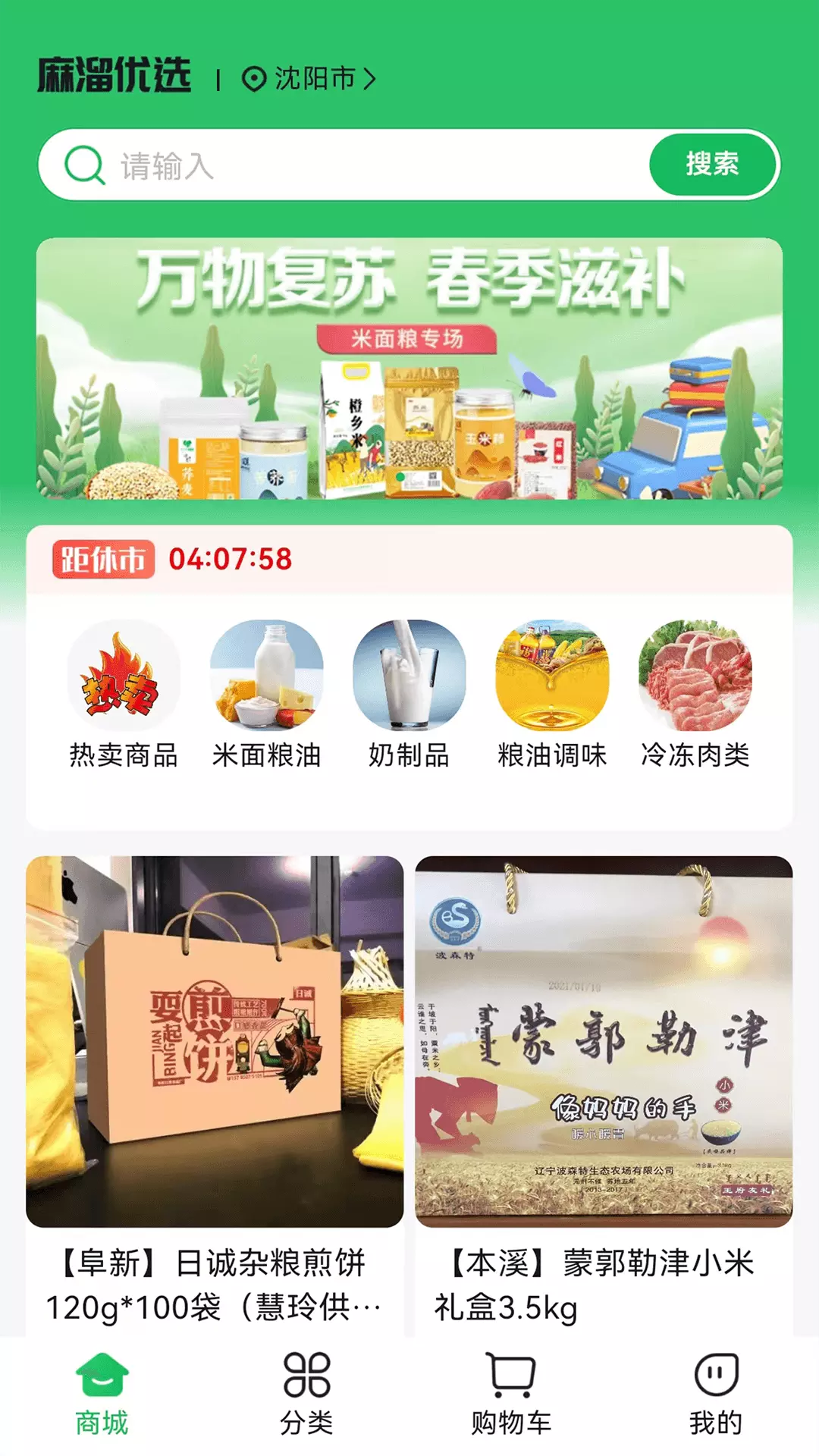Tap the green 搜索 button
The height and width of the screenshot is (1456, 819).
713,164
